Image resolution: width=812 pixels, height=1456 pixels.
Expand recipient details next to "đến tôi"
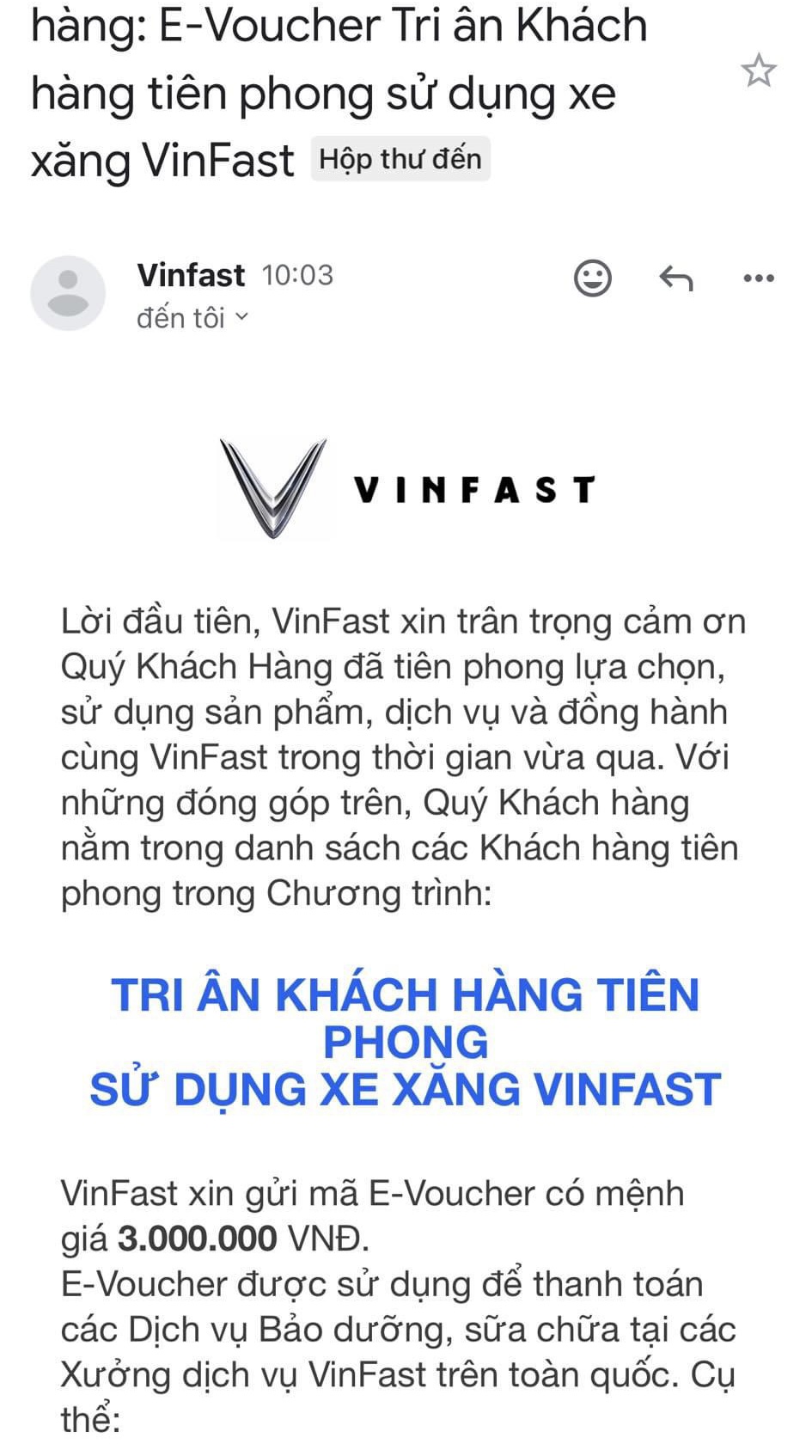click(x=241, y=317)
